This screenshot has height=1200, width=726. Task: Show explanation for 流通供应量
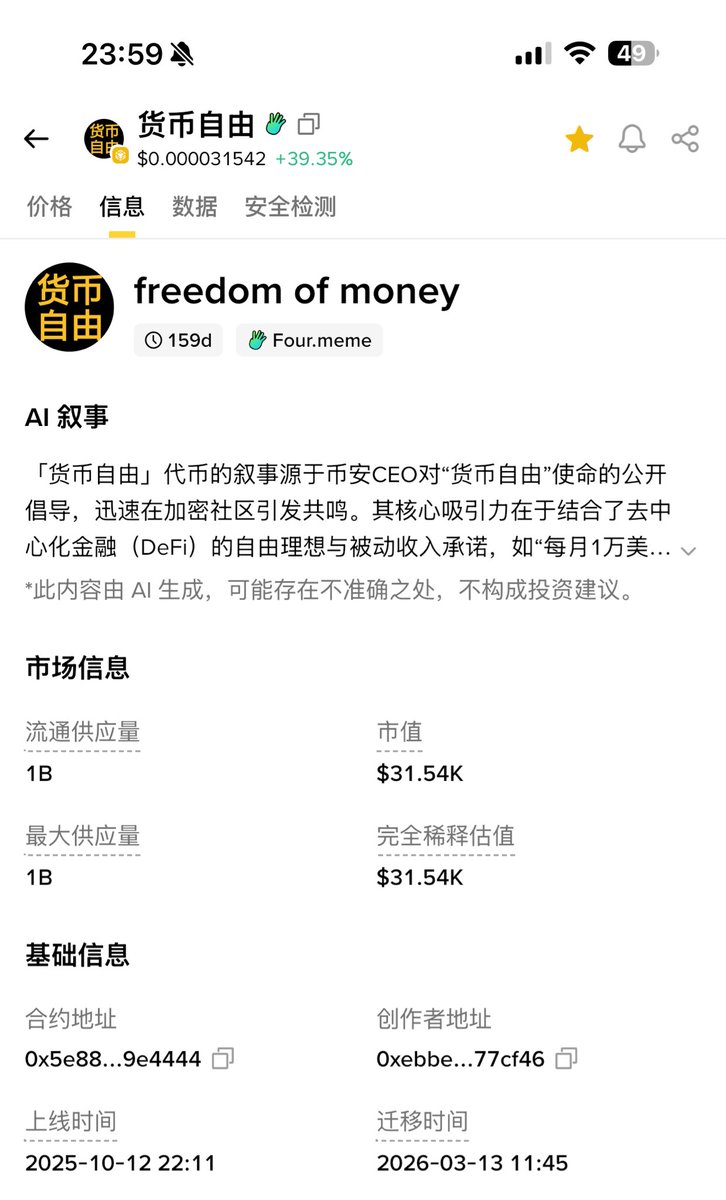coord(83,733)
